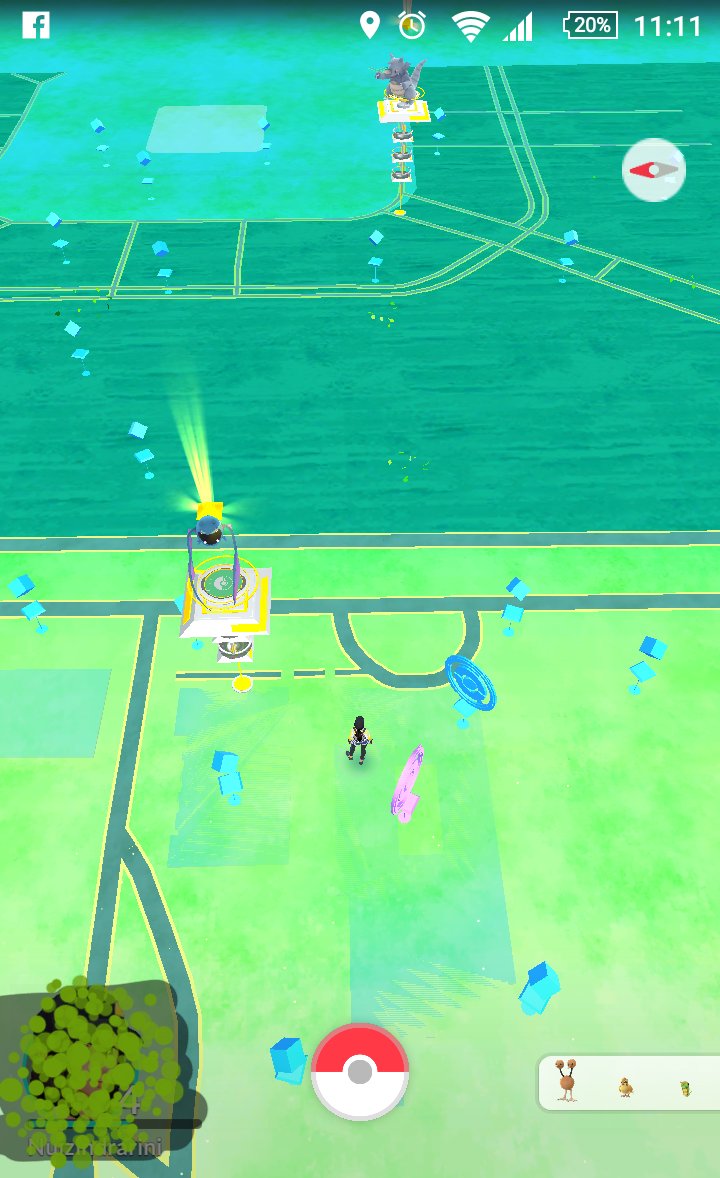Viewport: 720px width, 1178px height.
Task: Select the nearby yellow gym tower
Action: point(225,590)
